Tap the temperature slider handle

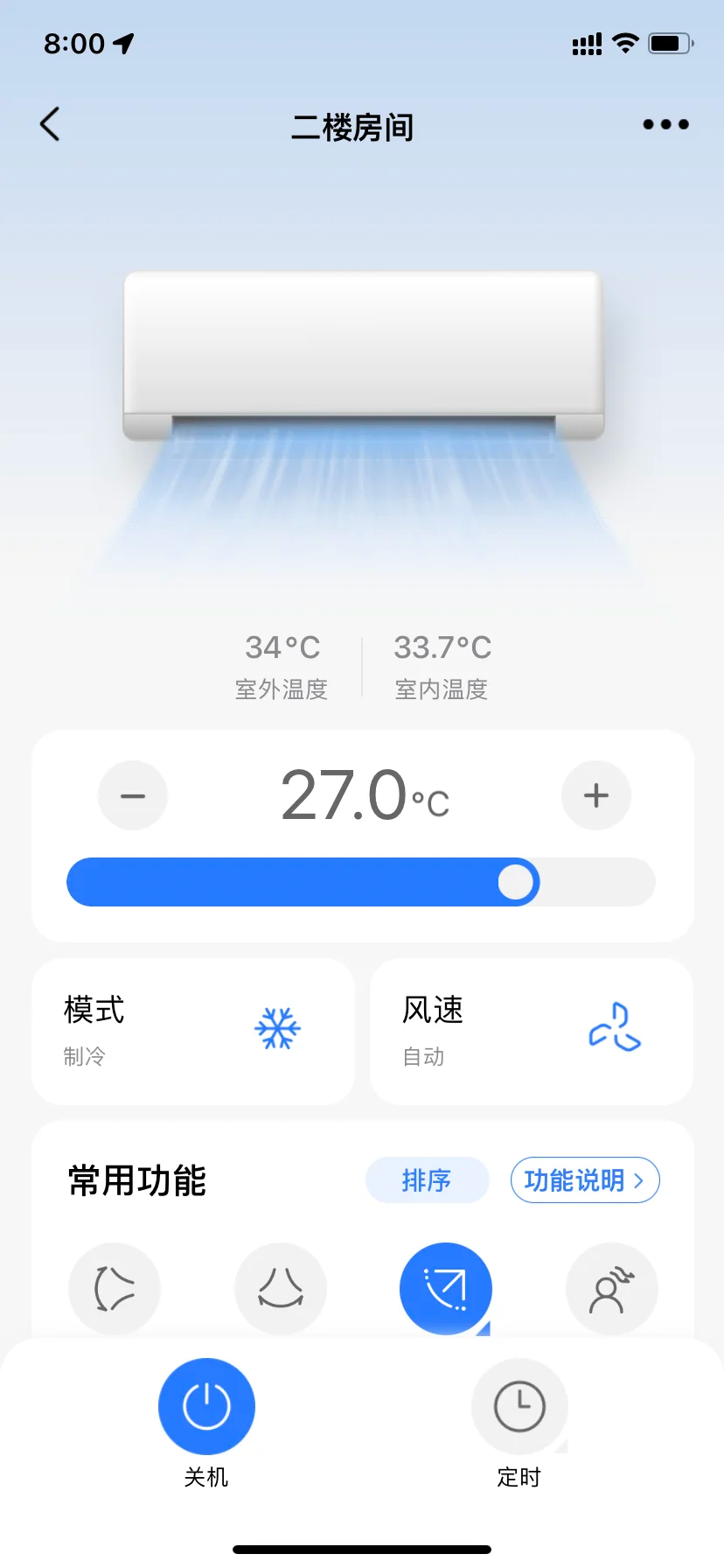(x=516, y=881)
